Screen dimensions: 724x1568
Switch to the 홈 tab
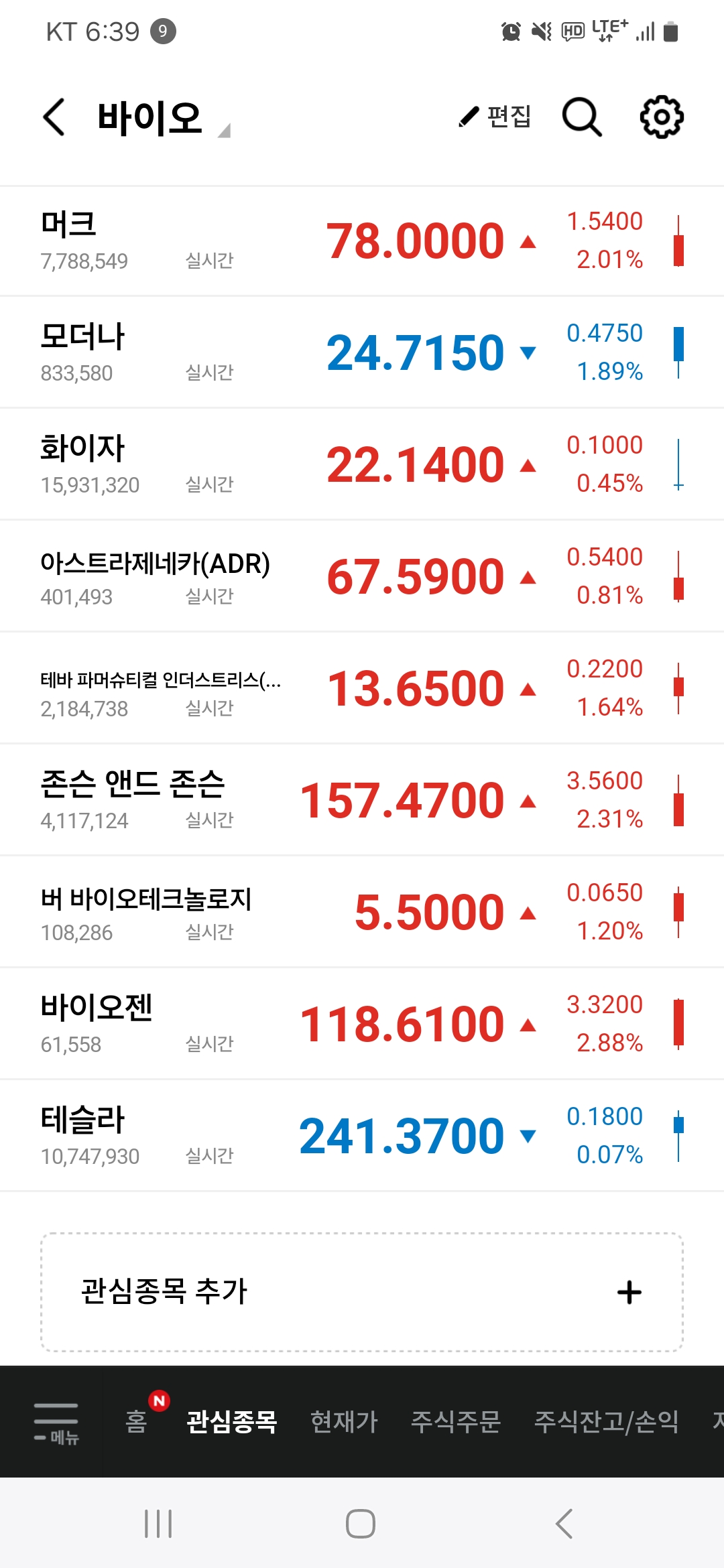[x=137, y=1421]
